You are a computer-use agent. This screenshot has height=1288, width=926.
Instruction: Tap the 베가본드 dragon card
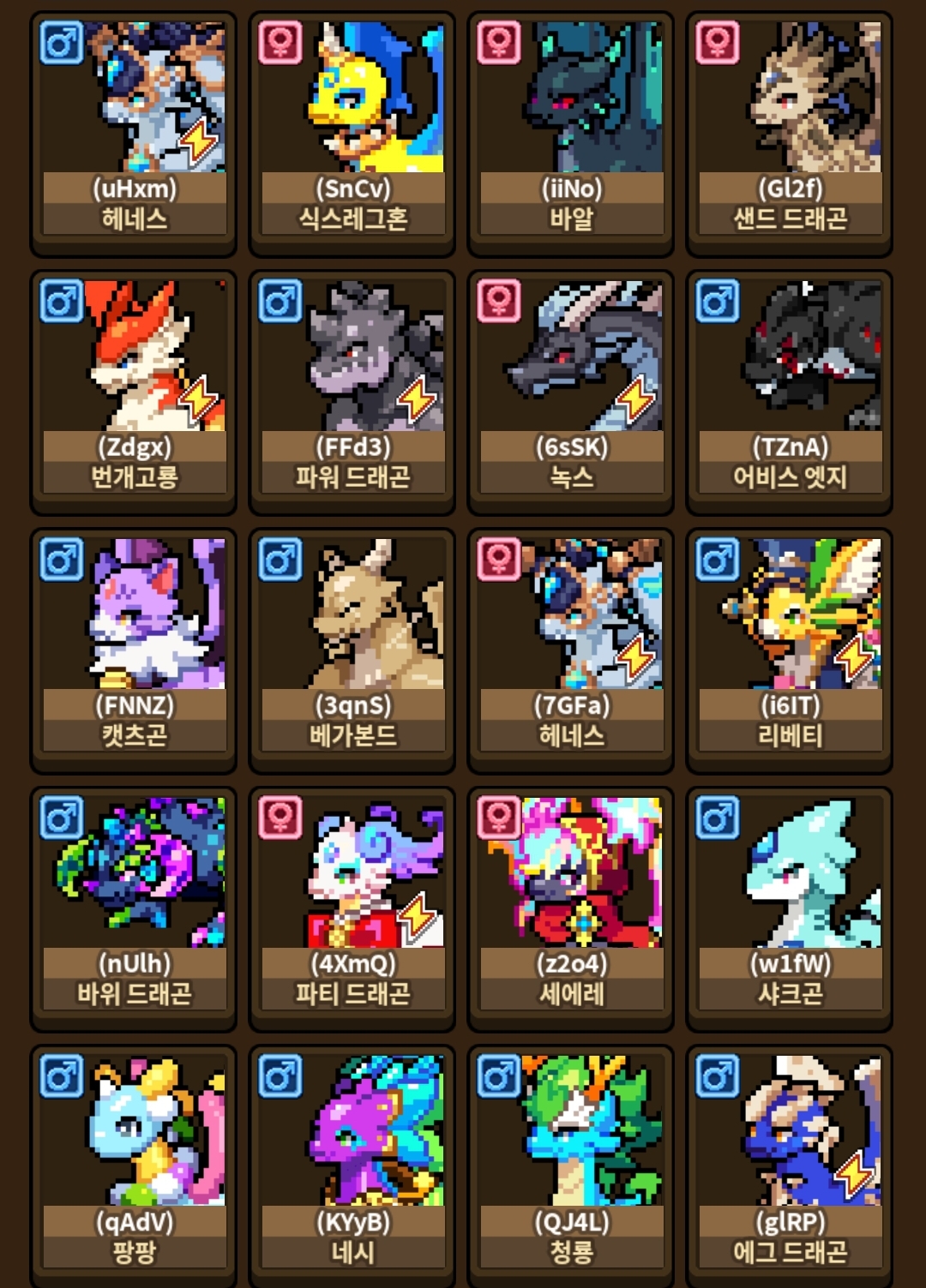coord(352,650)
